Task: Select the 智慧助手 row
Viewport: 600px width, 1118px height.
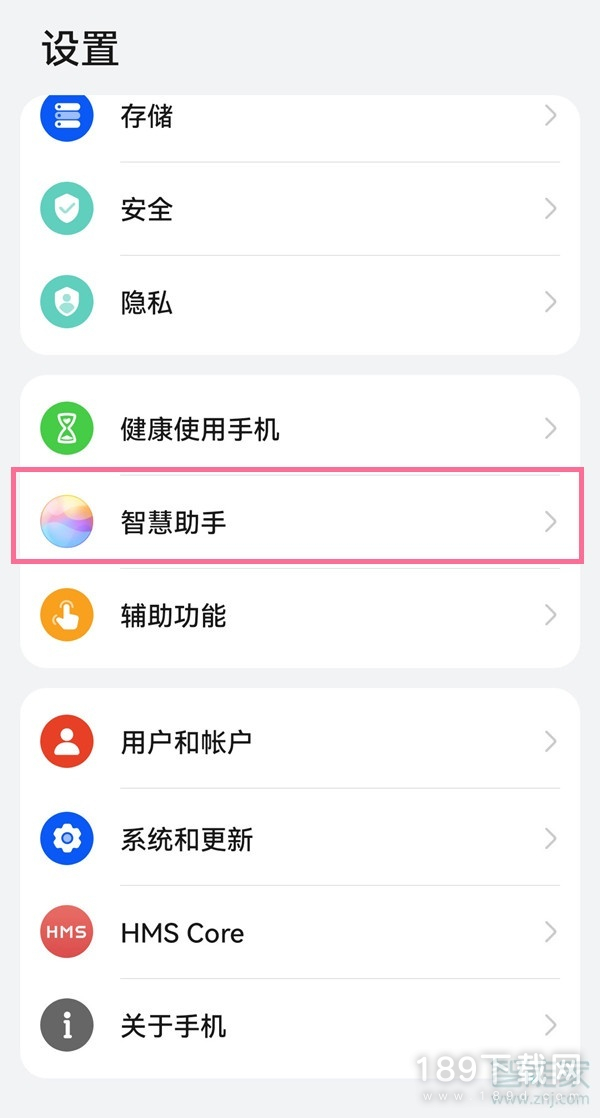Action: click(300, 522)
